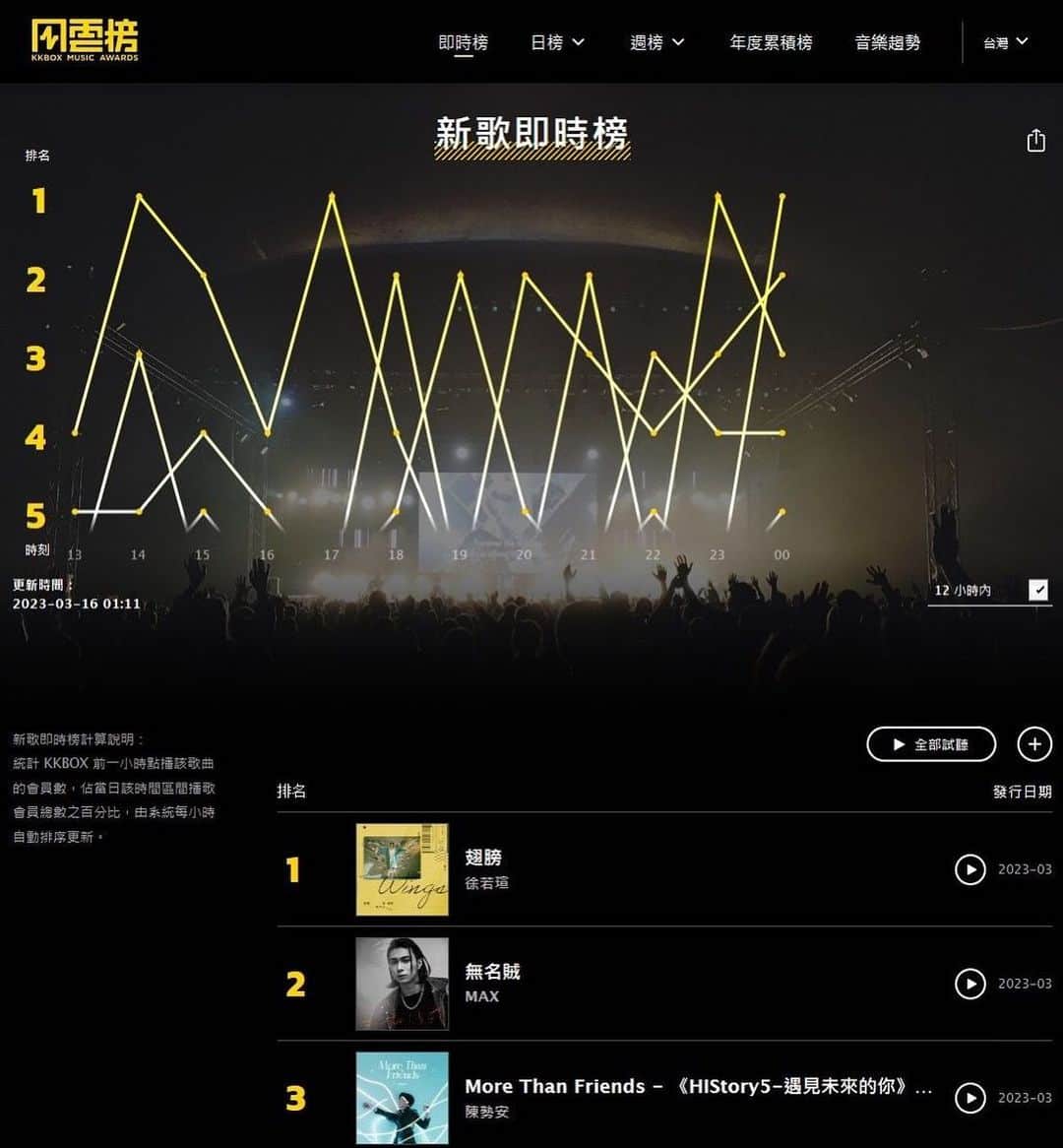Screen dimensions: 1063x1148
Task: Toggle the 12 小時內 checkbox
Action: click(x=1037, y=590)
